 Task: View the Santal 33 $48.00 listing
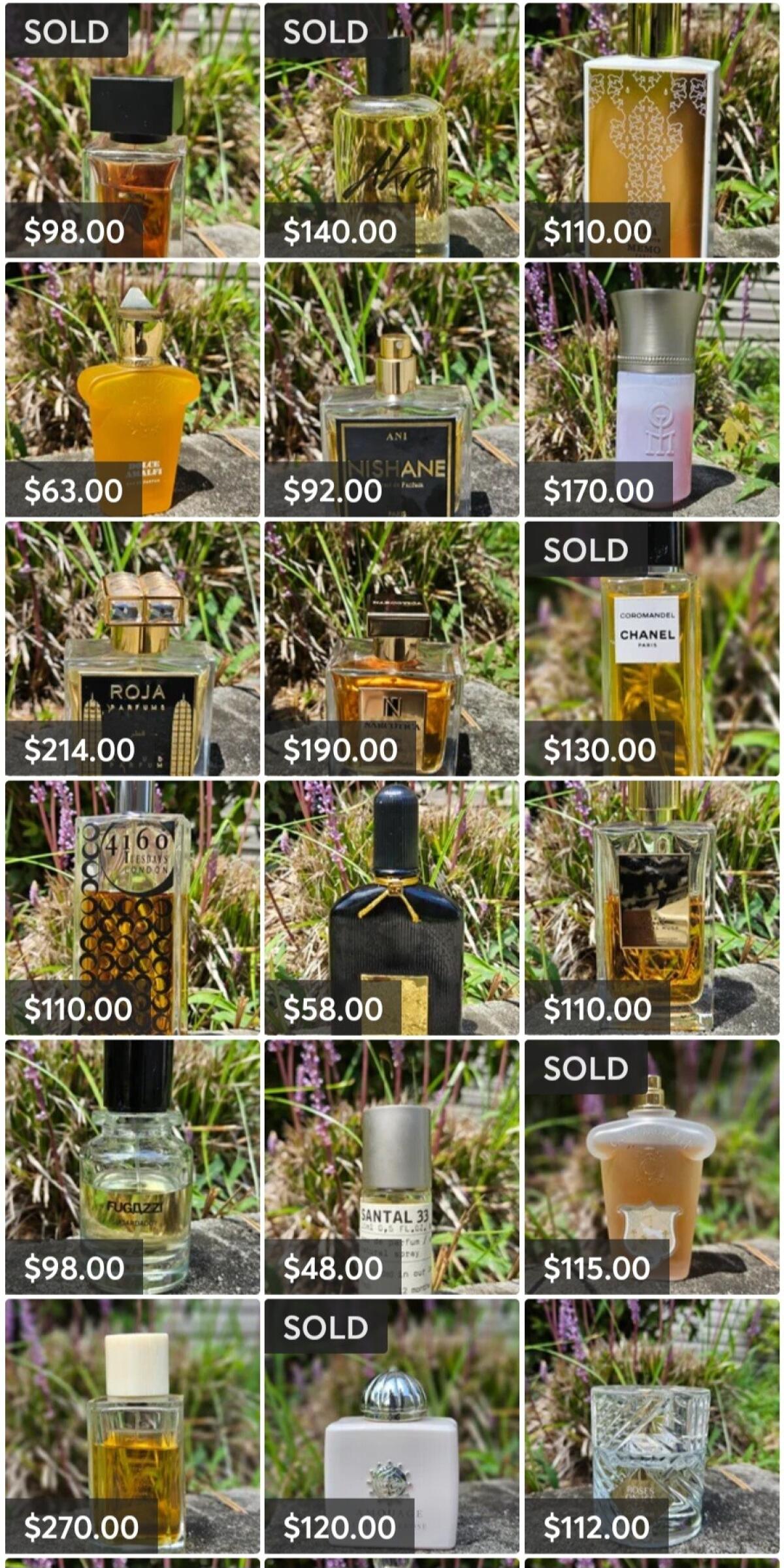pyautogui.click(x=392, y=1167)
